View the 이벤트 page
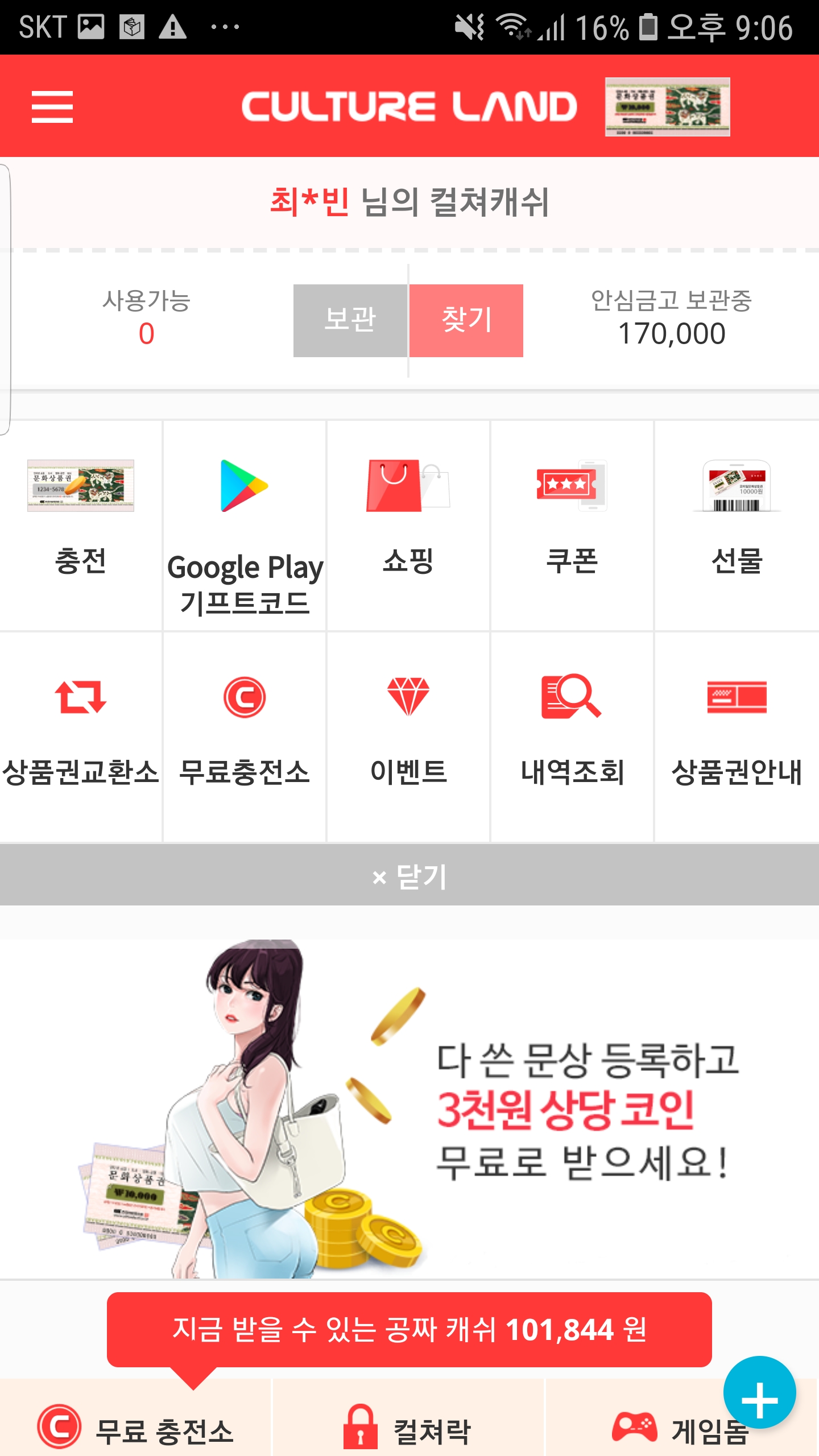 (x=408, y=734)
